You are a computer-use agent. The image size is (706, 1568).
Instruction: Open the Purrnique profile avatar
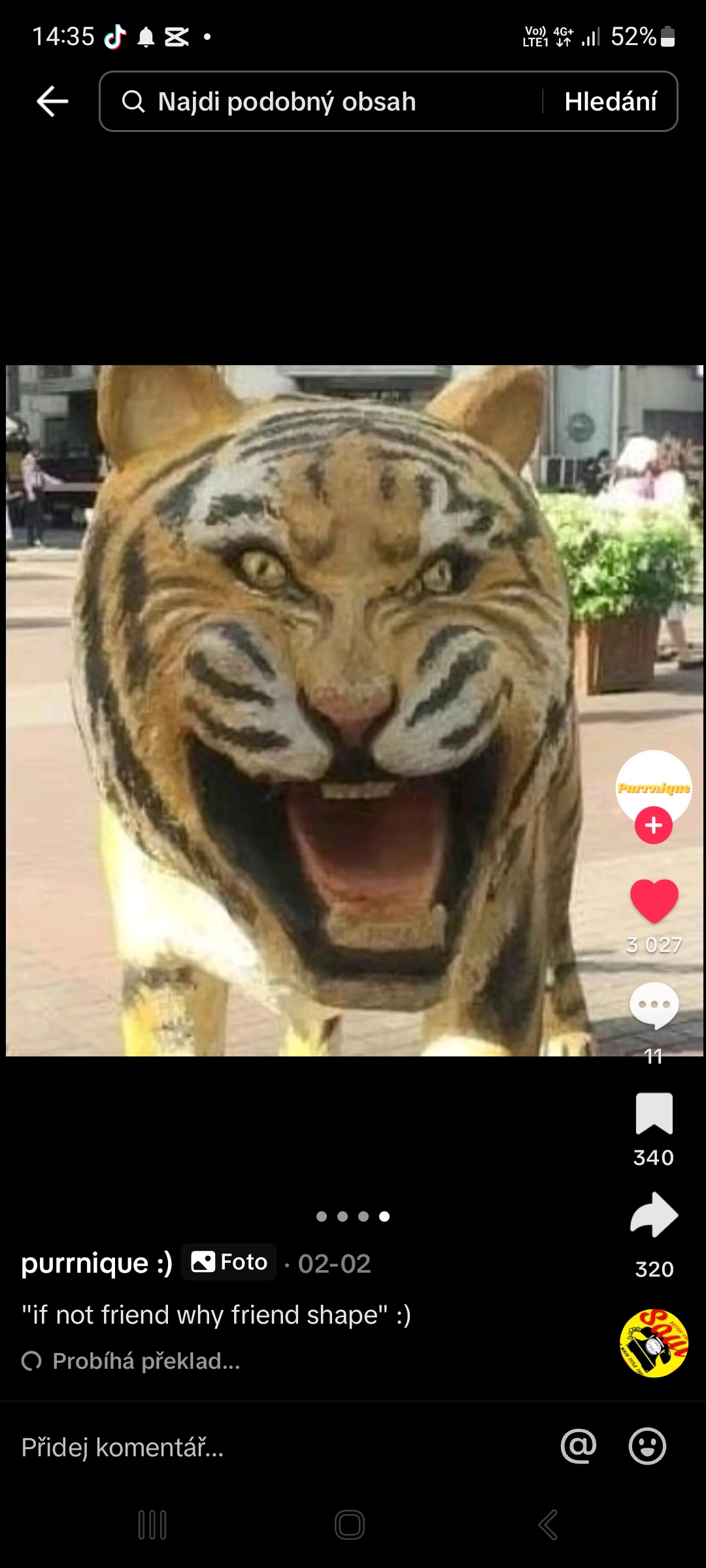point(654,784)
